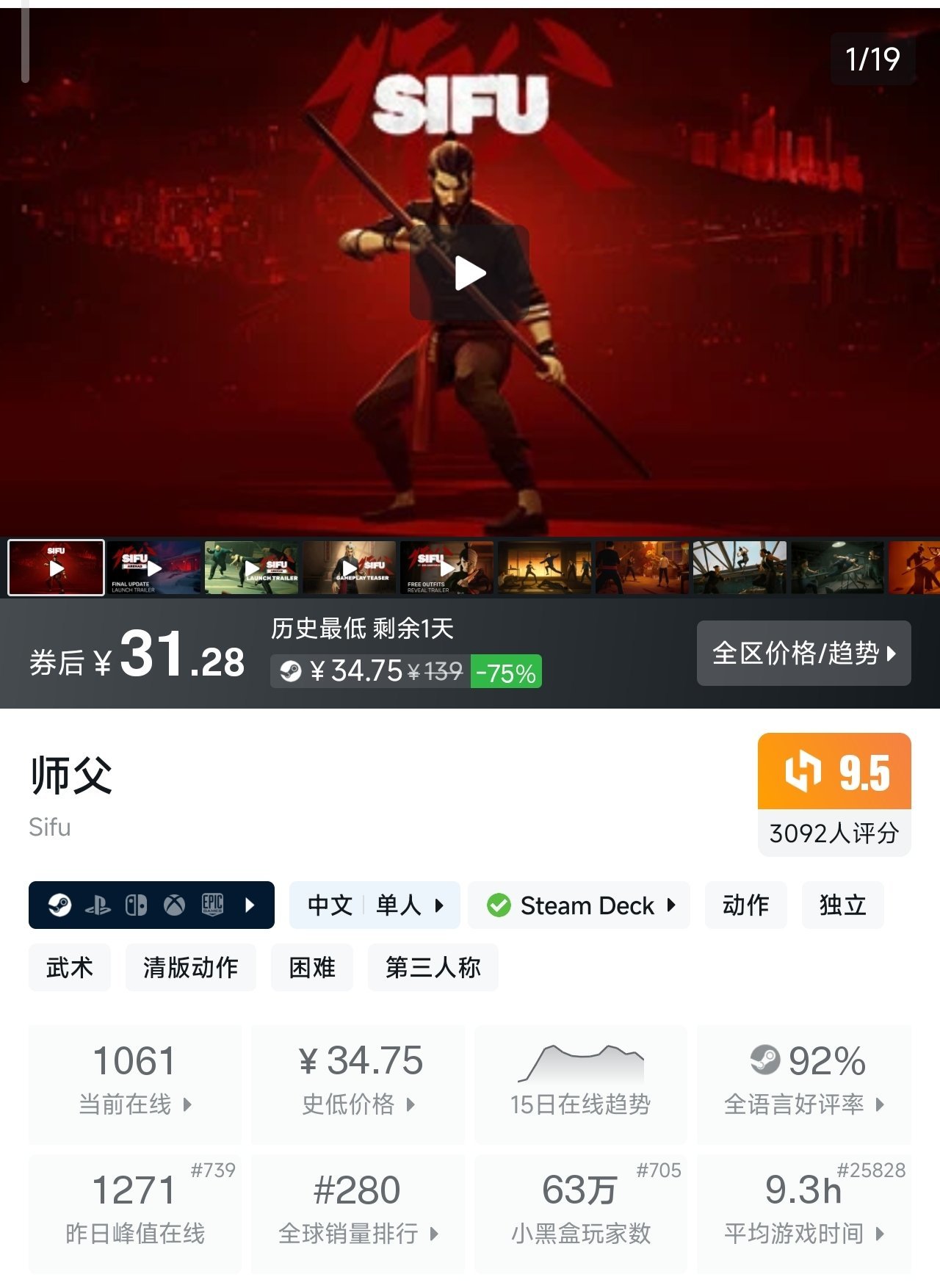This screenshot has width=940, height=1288.
Task: Play the main Sifu trailer video
Action: tap(470, 273)
